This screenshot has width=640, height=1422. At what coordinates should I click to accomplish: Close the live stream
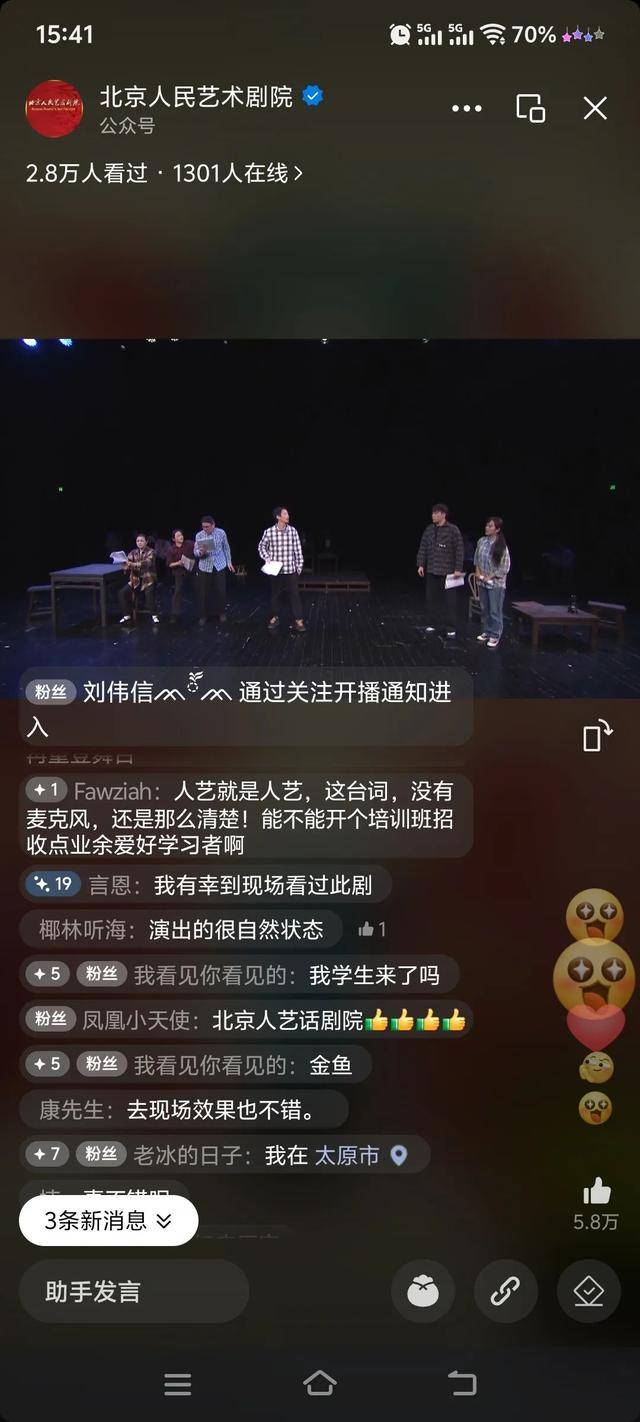click(x=595, y=108)
